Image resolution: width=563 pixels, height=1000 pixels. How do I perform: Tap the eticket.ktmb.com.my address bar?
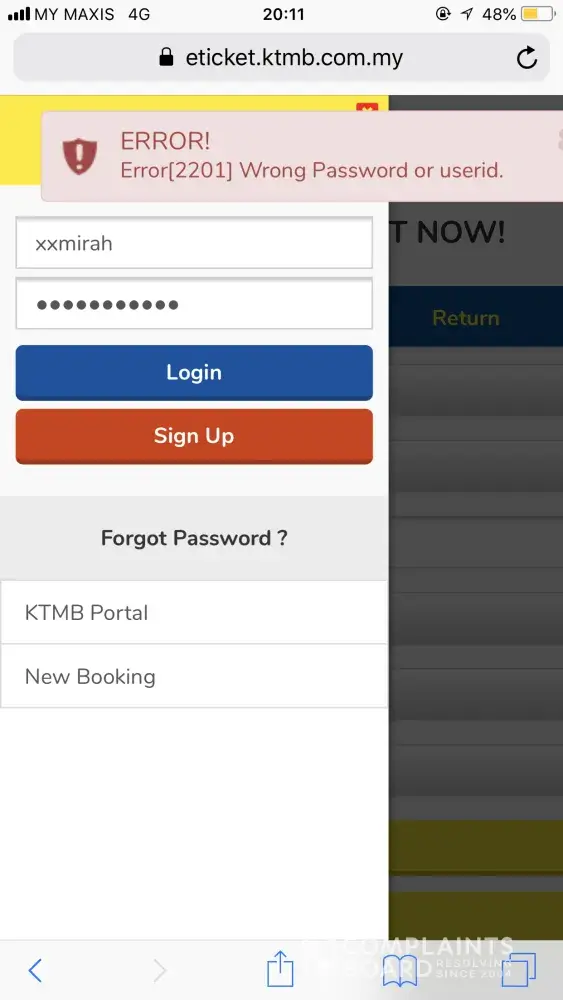281,58
